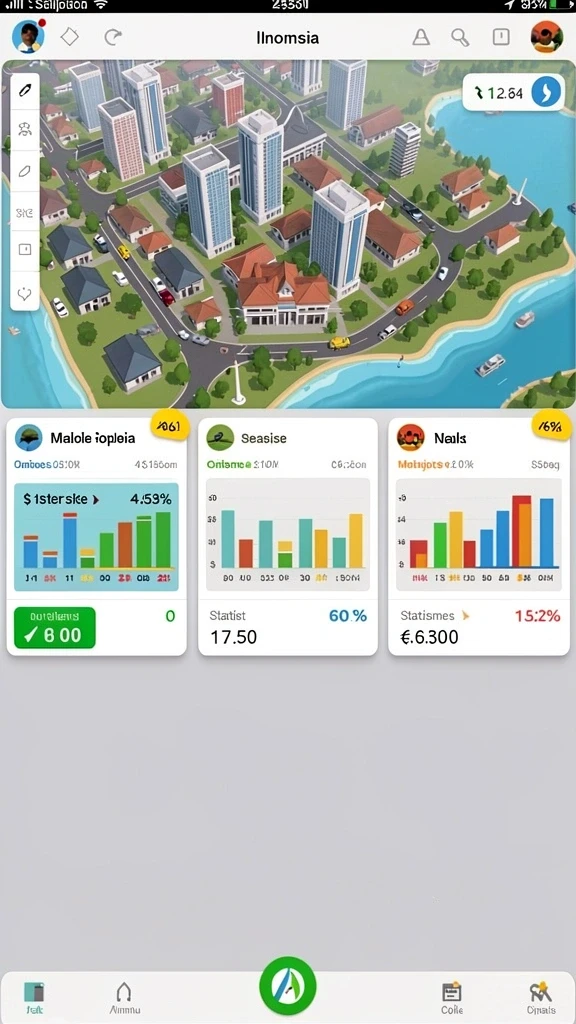Tap the square info icon in the header

click(501, 37)
